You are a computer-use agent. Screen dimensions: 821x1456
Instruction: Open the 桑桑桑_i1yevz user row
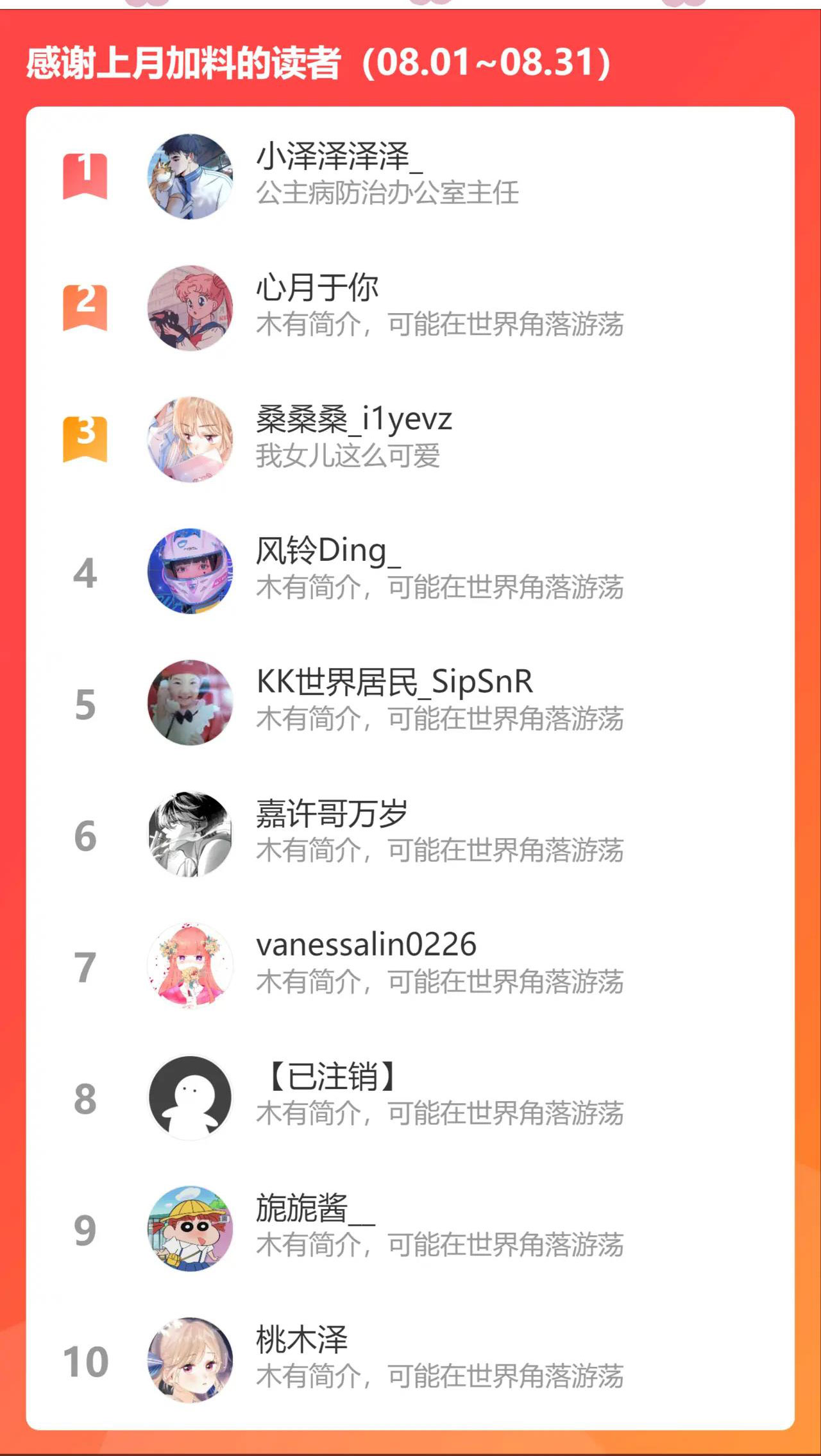click(x=353, y=420)
